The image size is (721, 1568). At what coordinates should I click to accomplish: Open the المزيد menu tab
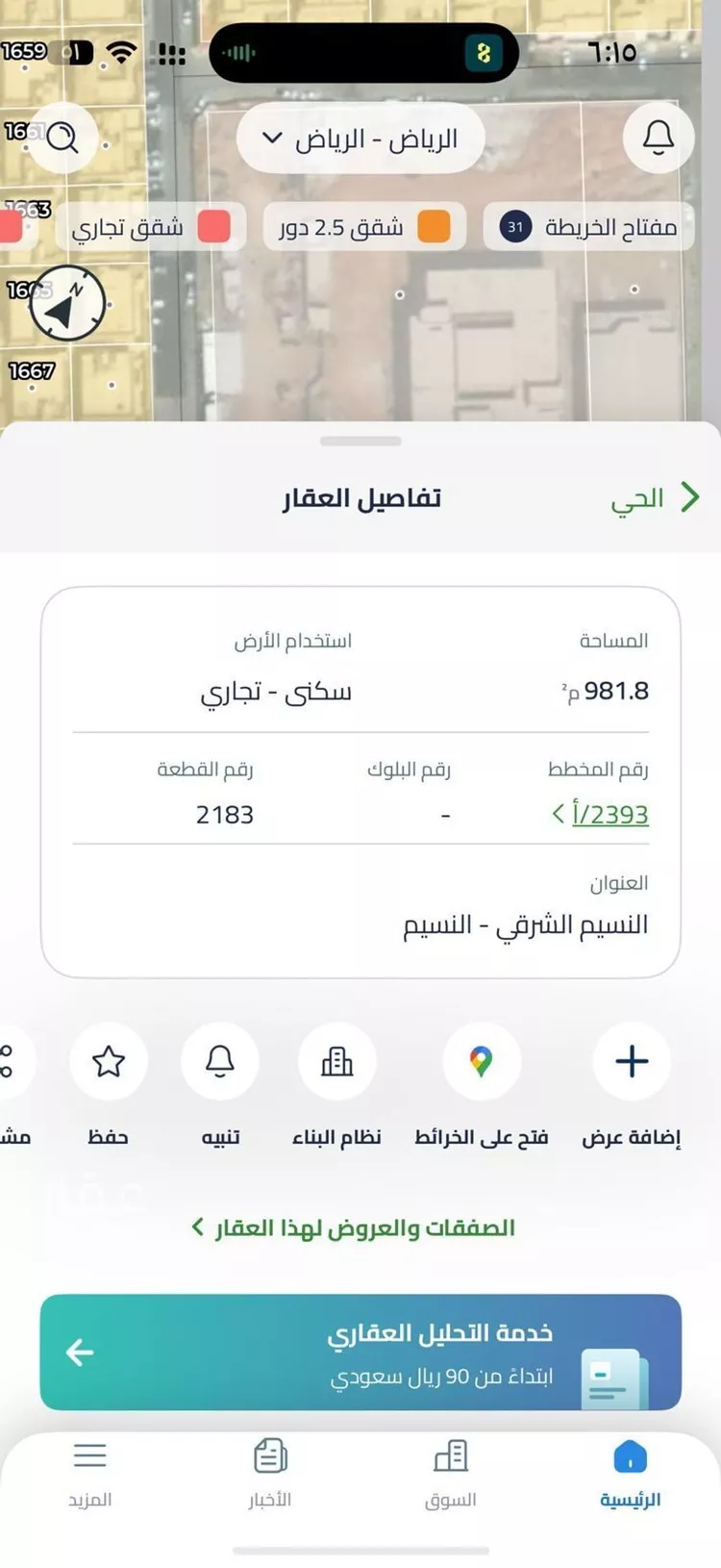point(89,1474)
